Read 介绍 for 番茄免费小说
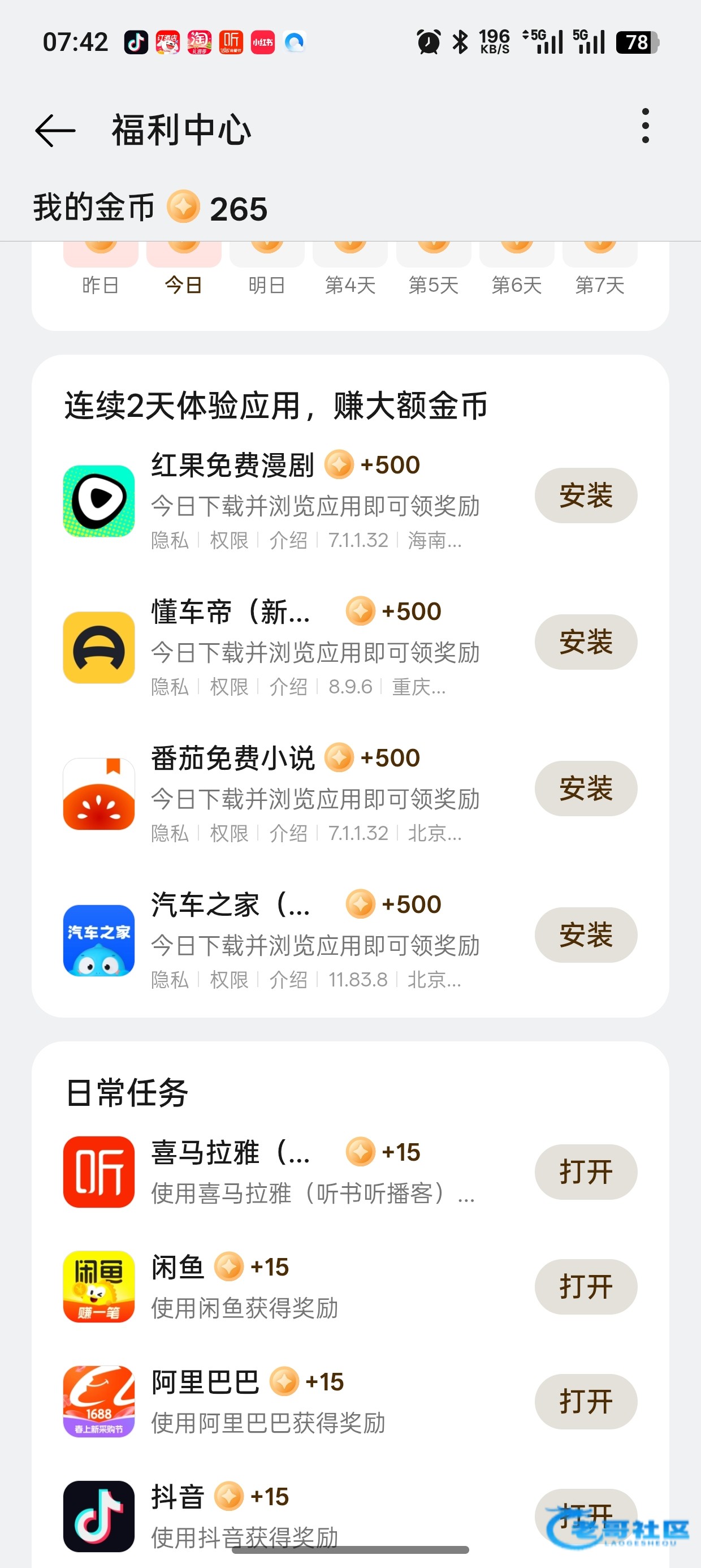The image size is (701, 1568). (288, 833)
